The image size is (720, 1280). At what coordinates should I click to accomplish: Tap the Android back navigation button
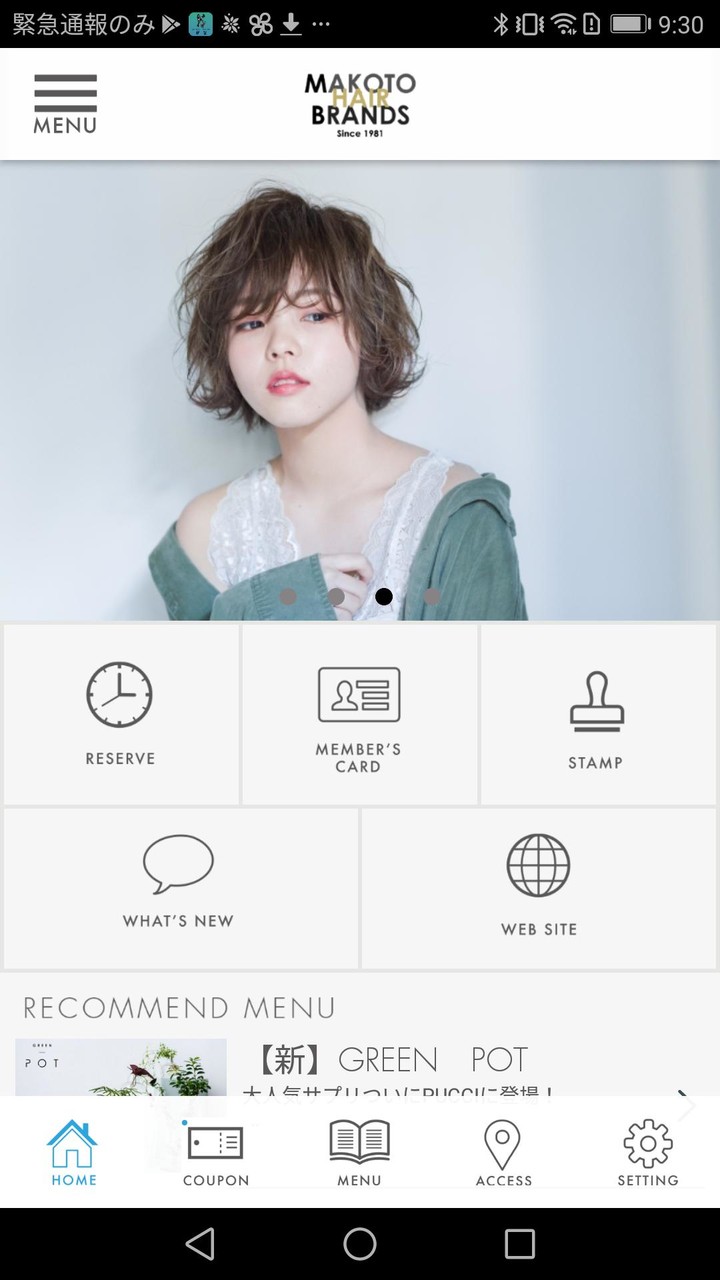(x=200, y=1243)
